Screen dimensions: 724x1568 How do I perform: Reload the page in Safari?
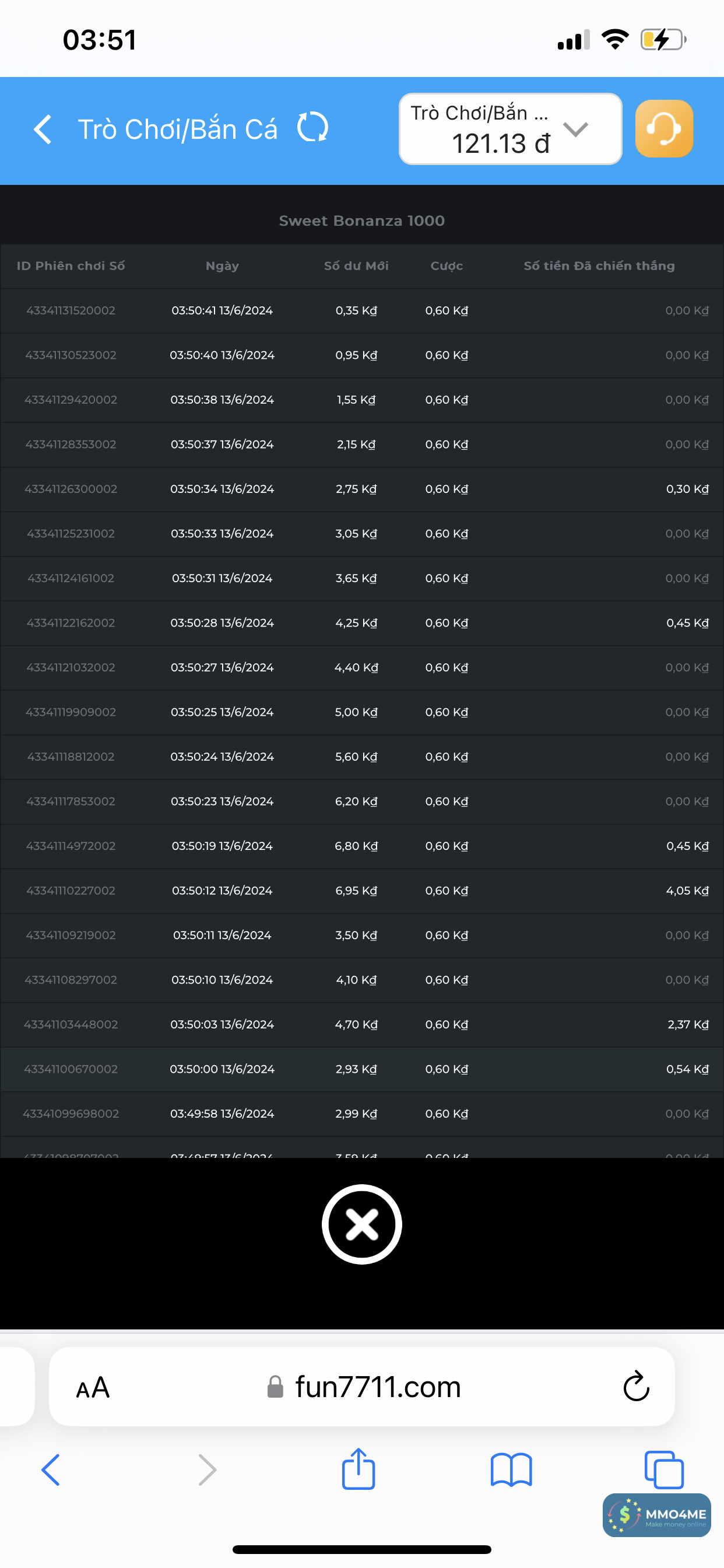tap(637, 1387)
